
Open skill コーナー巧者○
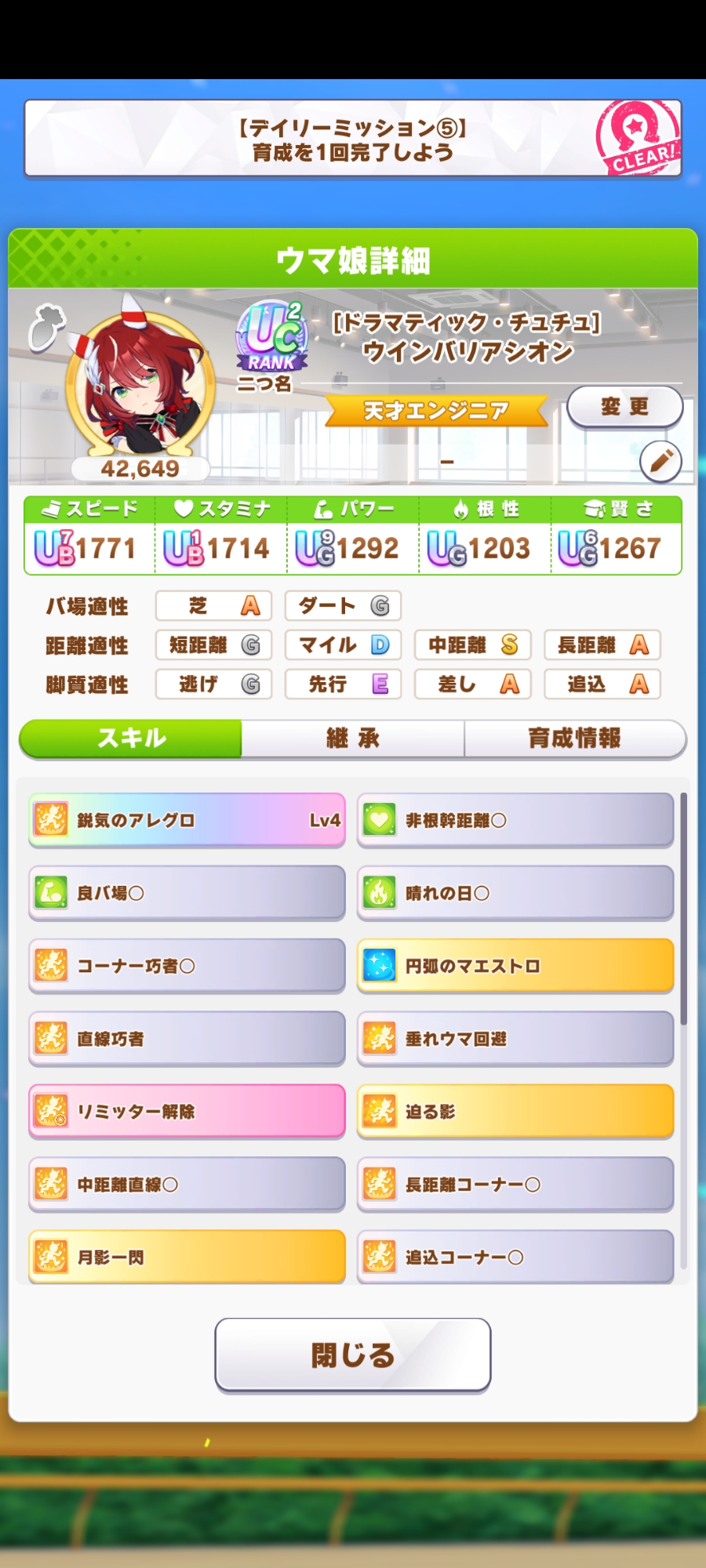pos(187,966)
